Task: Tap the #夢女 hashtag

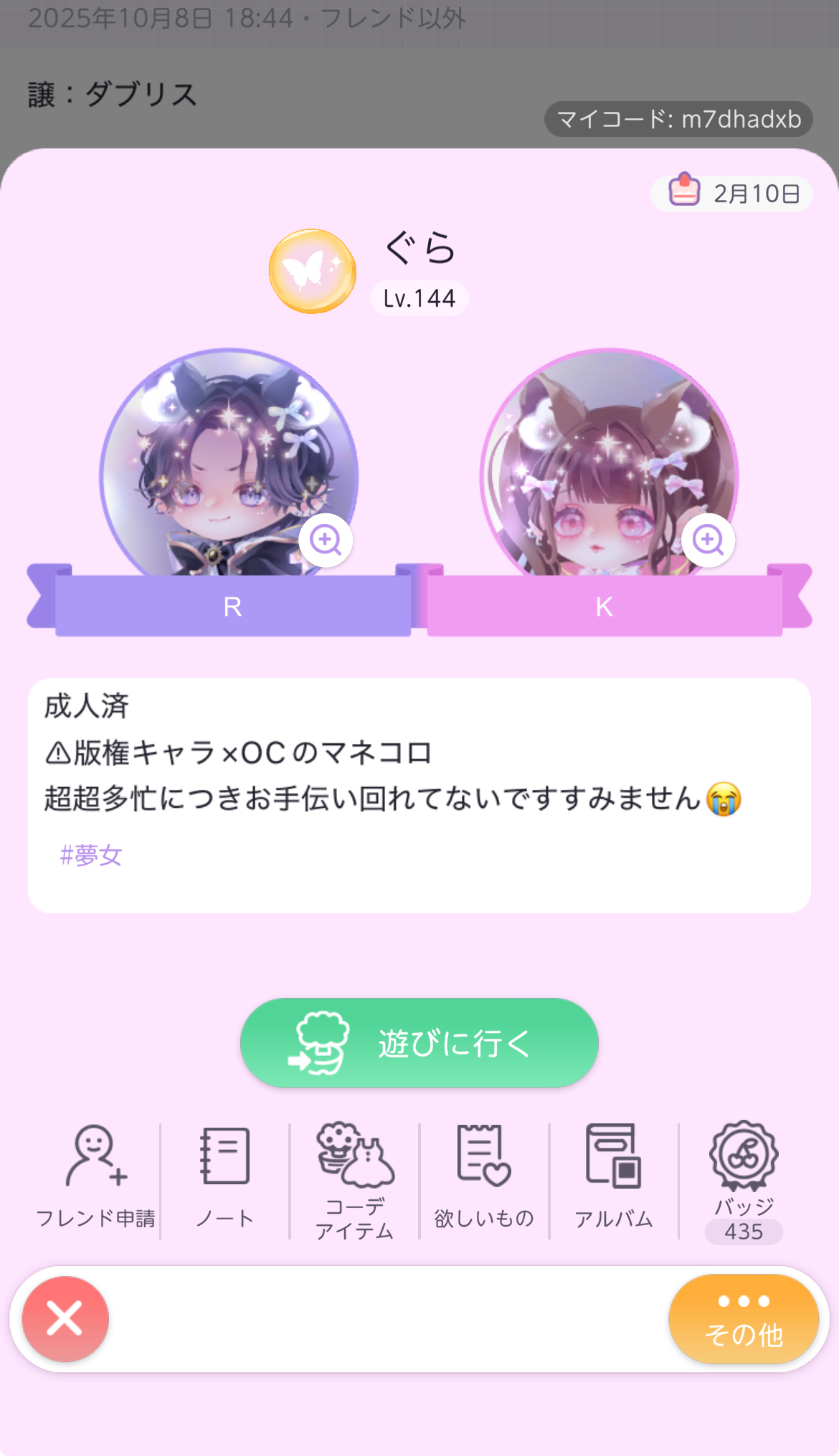Action: pos(91,855)
